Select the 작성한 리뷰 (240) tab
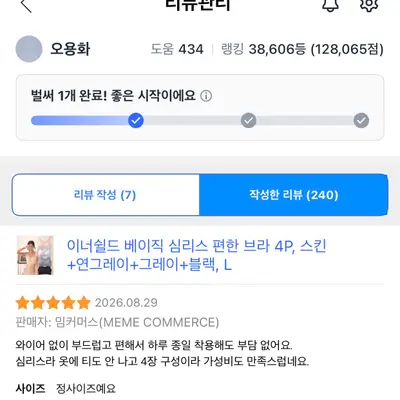 coord(294,195)
